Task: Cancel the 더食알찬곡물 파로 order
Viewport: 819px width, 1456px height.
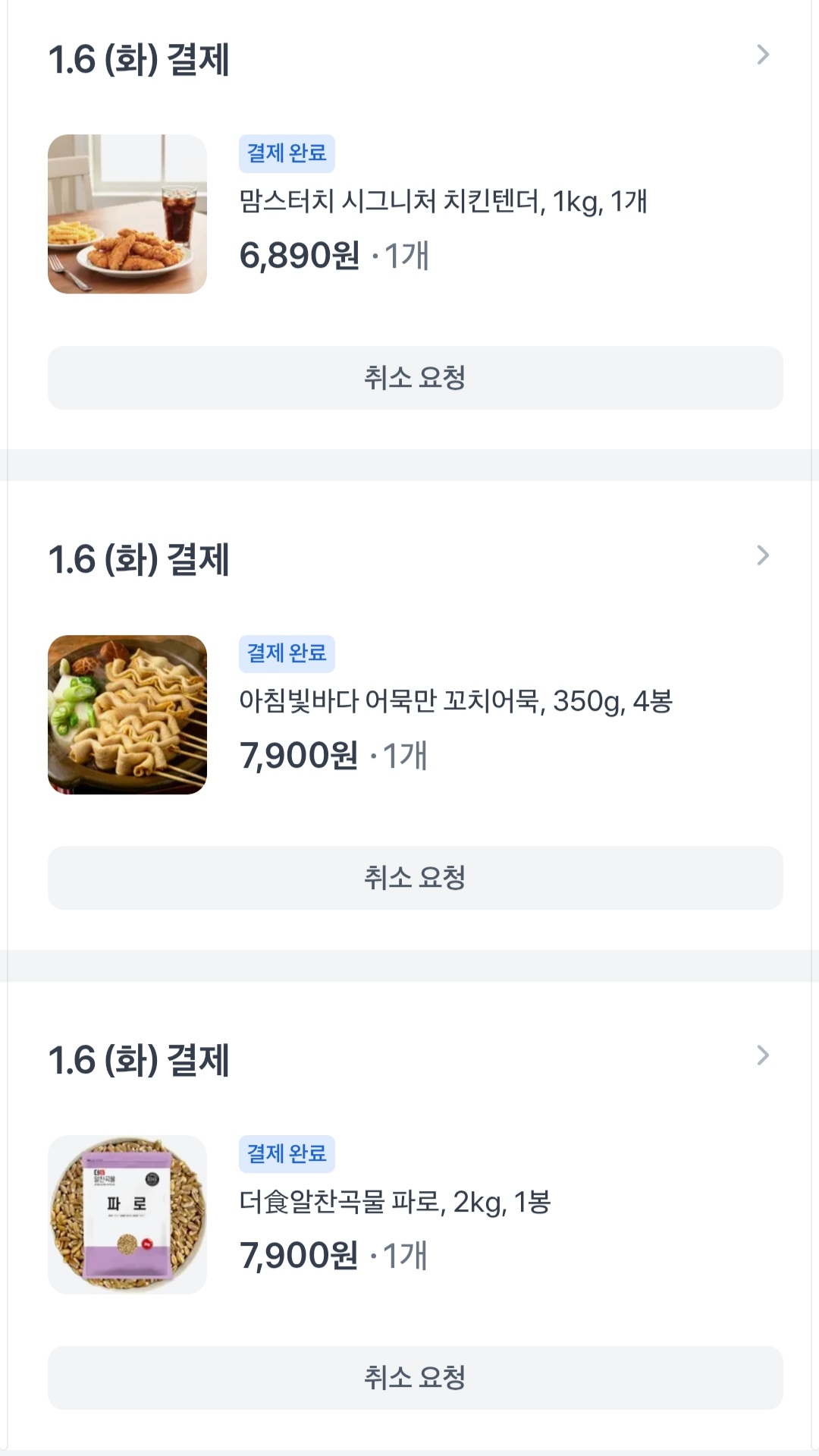Action: (415, 1378)
